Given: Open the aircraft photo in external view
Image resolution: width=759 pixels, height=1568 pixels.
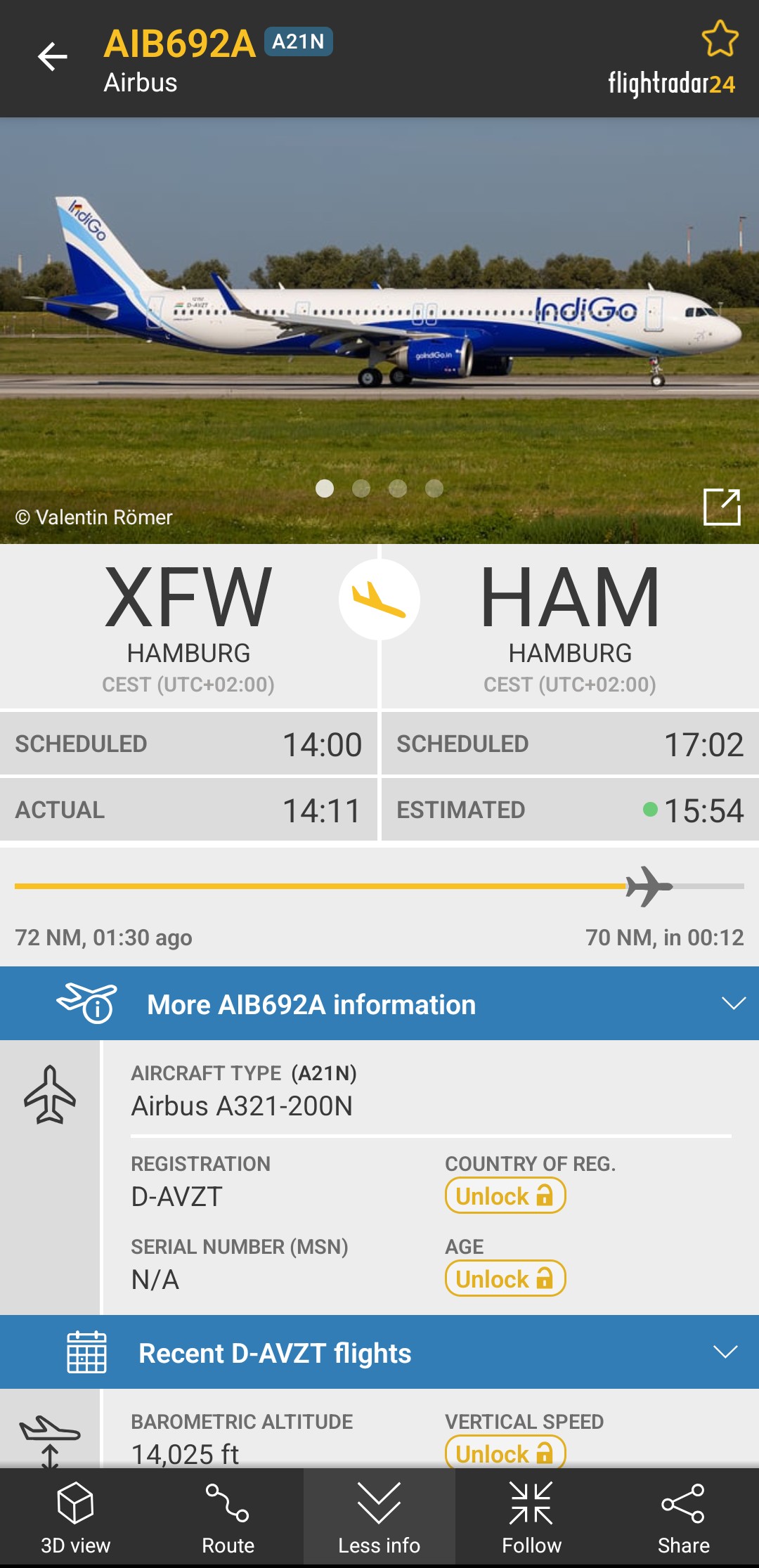Looking at the screenshot, I should coord(722,507).
